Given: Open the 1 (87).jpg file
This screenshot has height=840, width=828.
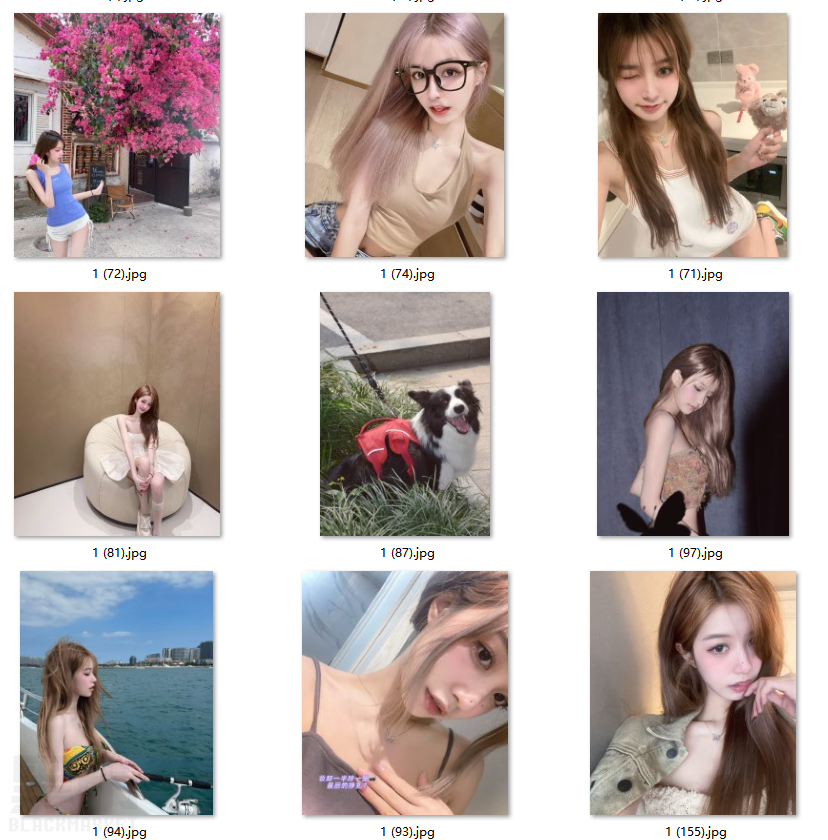Looking at the screenshot, I should (x=404, y=414).
